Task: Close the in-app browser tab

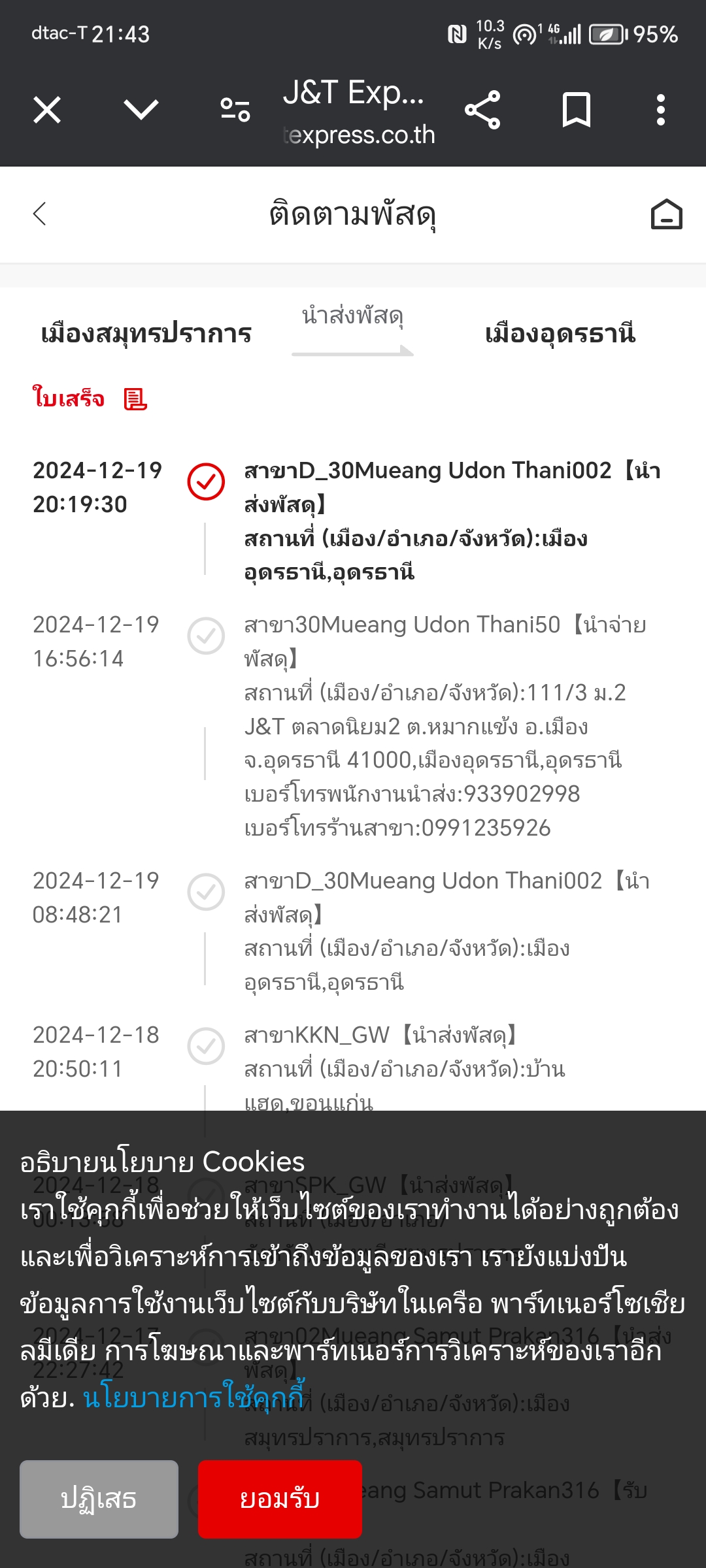Action: point(47,110)
